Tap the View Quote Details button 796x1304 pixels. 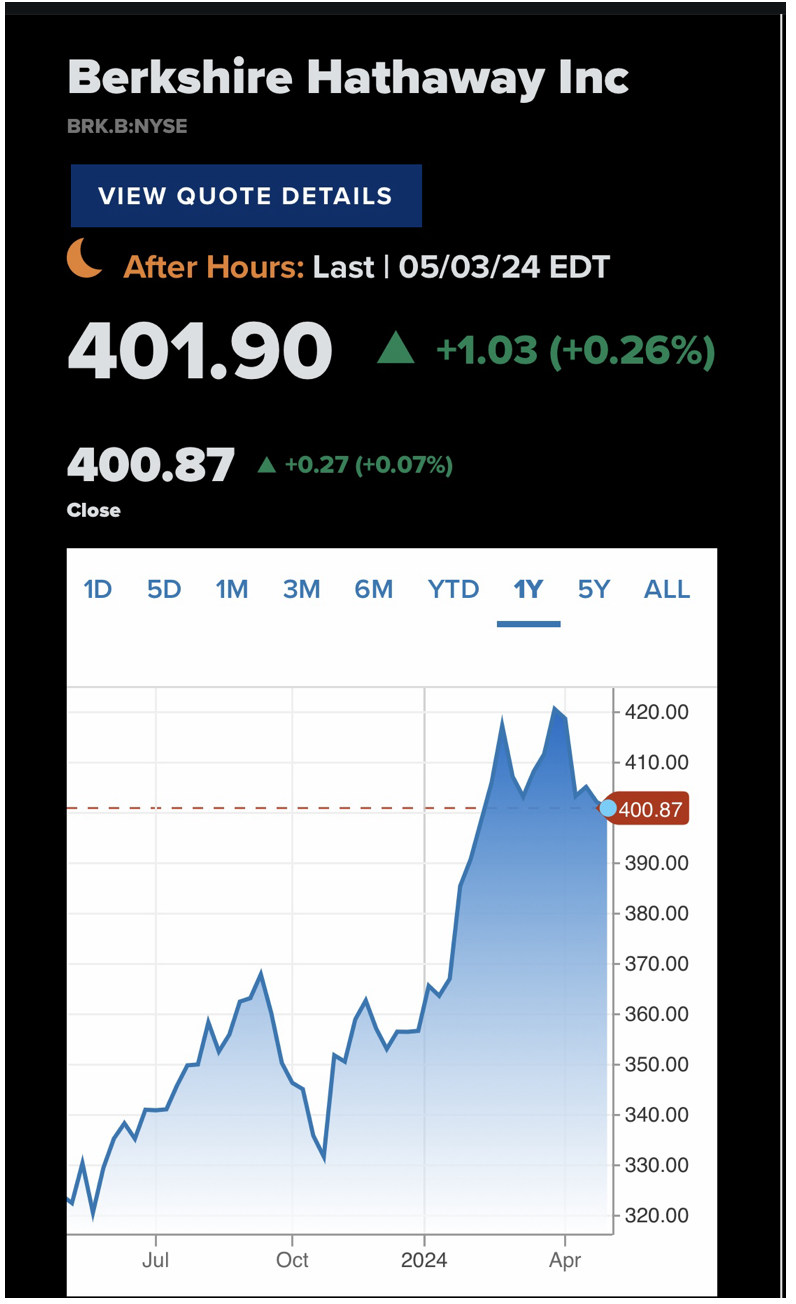245,196
